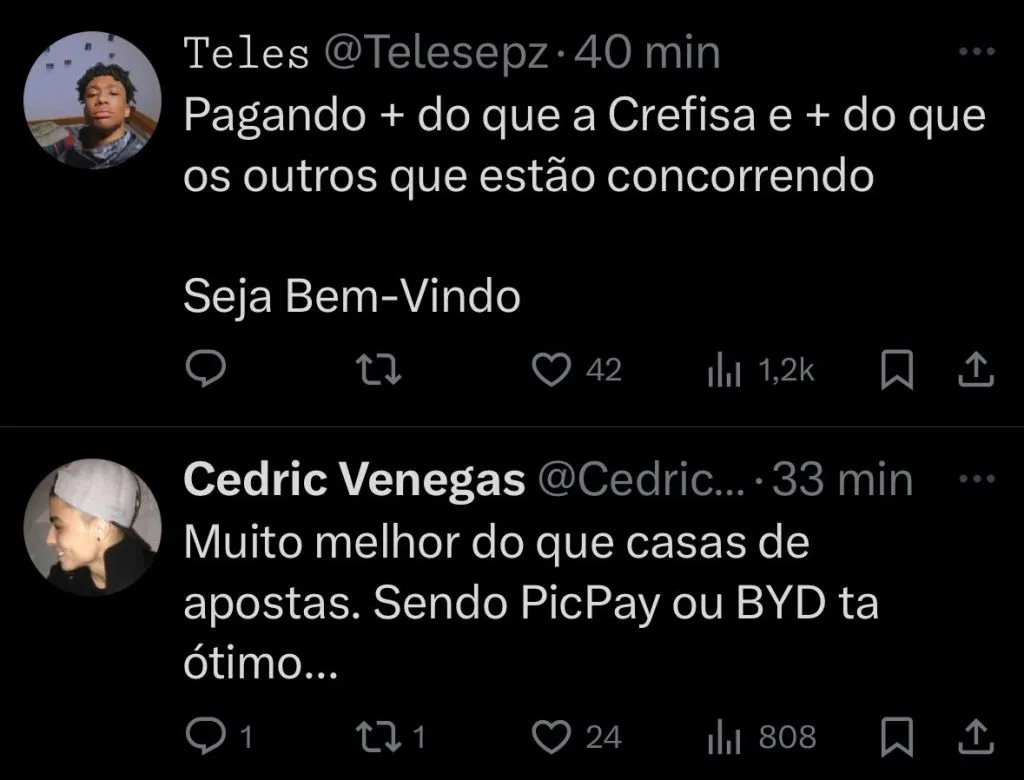Open overflow menu on Teles's tweet
Image resolution: width=1024 pixels, height=780 pixels.
pyautogui.click(x=977, y=52)
